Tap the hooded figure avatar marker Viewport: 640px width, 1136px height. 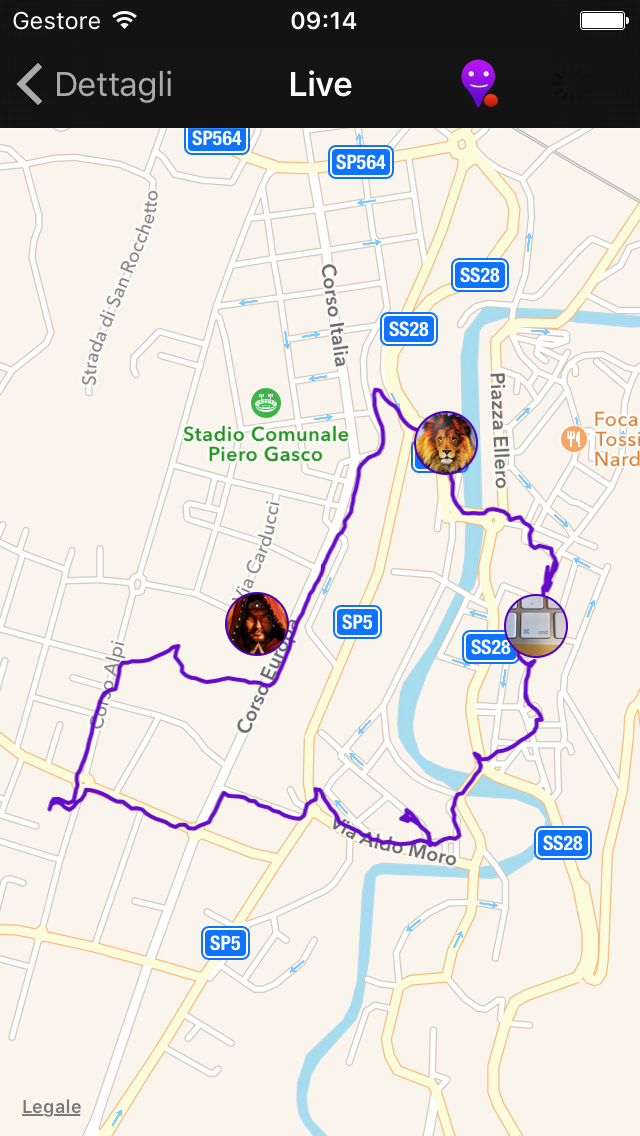click(257, 624)
